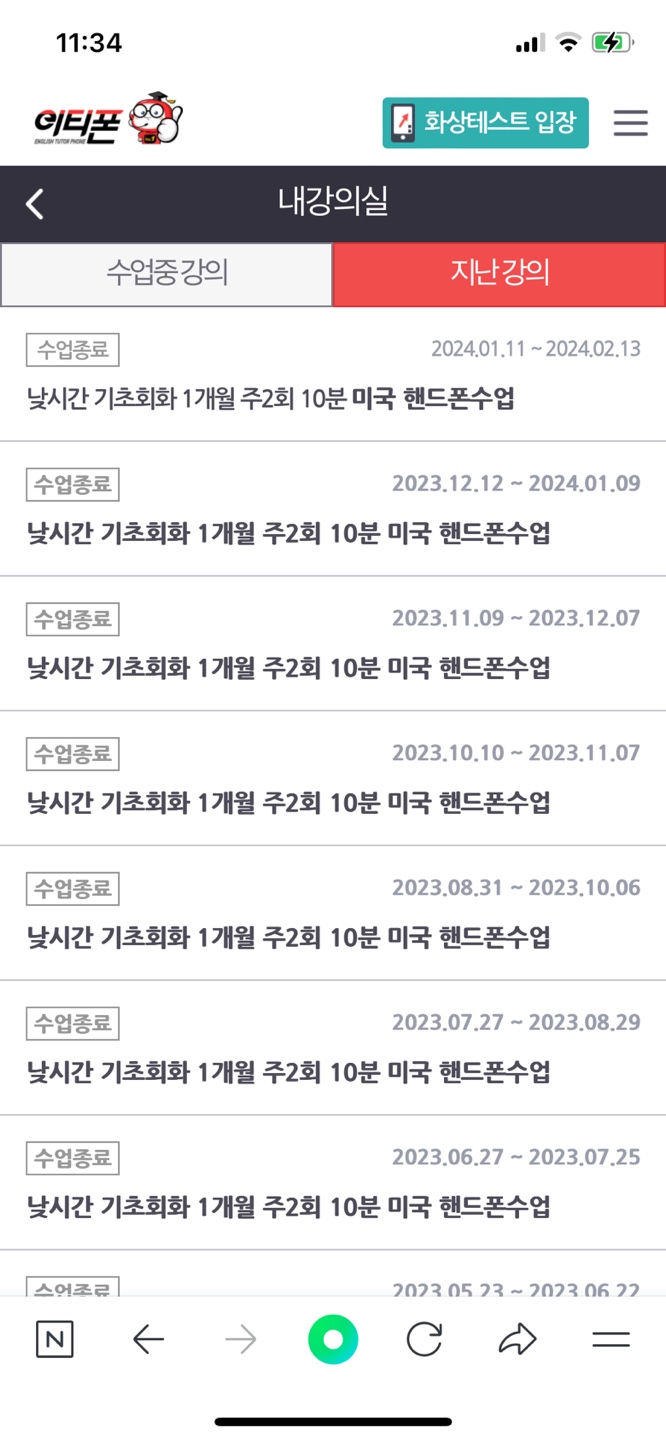
Task: Tap the 이티폰 logo to go home
Action: (x=108, y=122)
